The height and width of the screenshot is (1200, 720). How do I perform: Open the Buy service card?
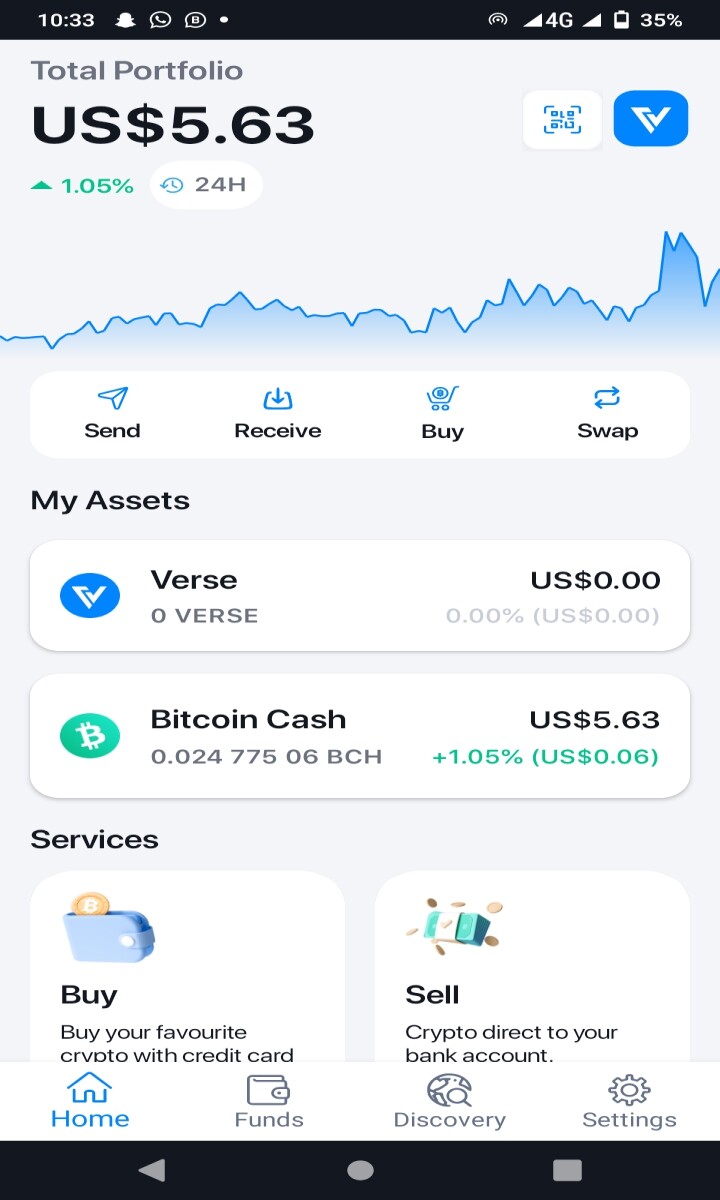(188, 966)
